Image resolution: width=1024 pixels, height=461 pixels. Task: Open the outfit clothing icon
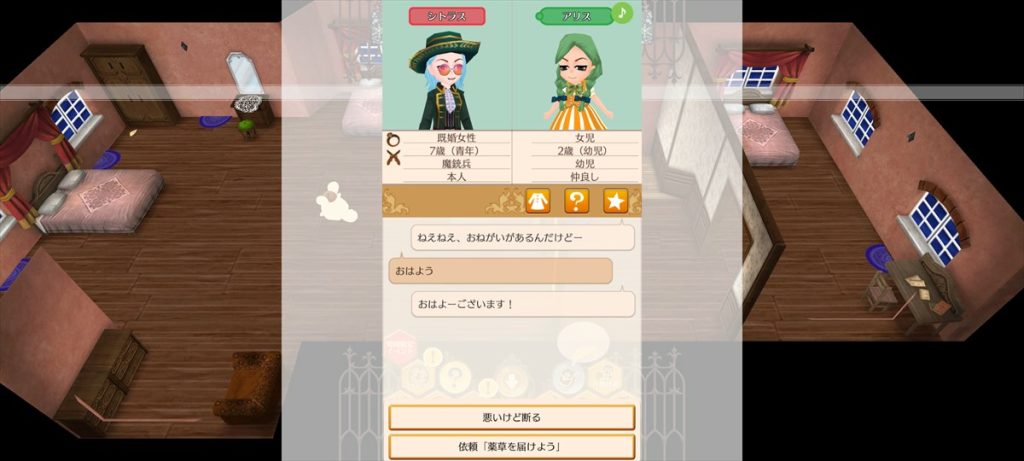click(538, 201)
